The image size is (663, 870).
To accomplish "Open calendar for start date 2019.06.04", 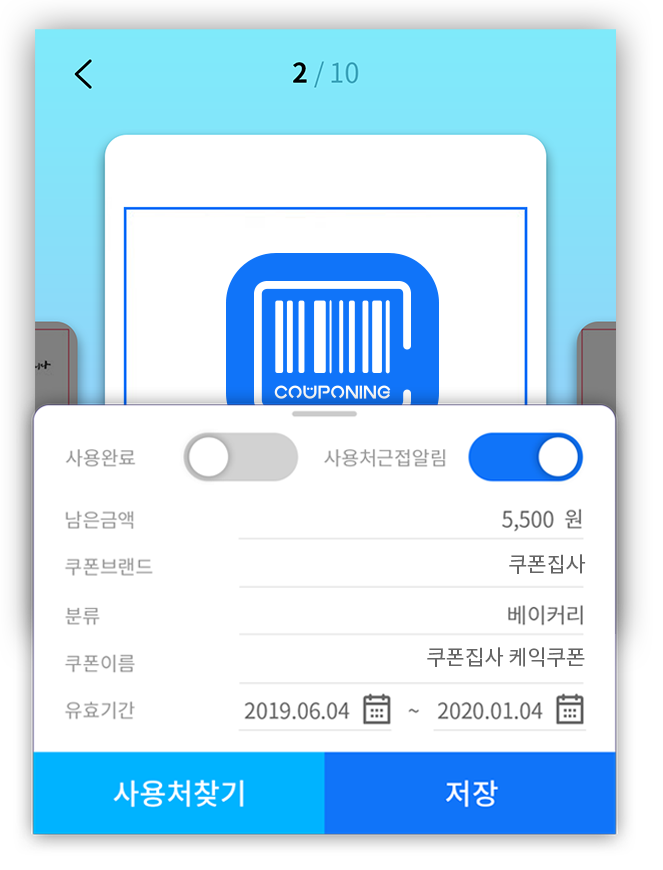I will 376,710.
